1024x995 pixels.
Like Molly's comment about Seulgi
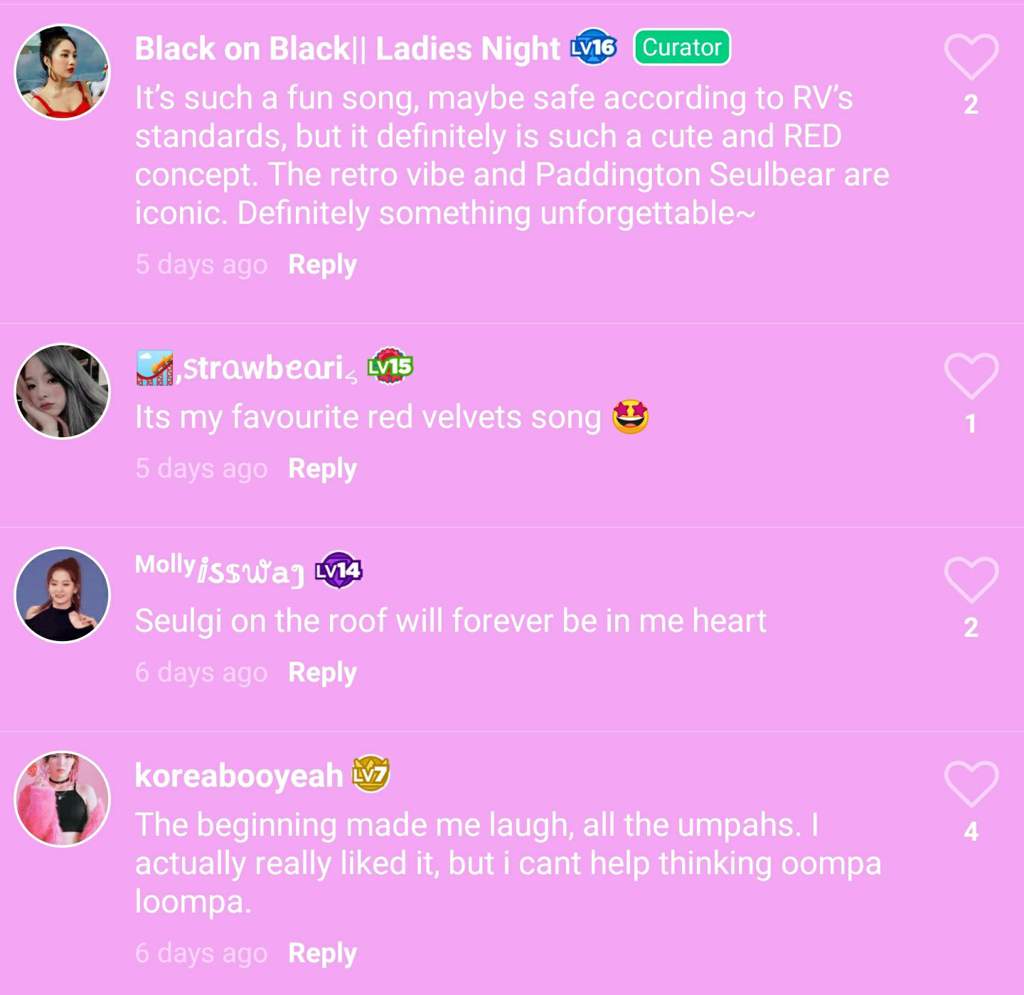pos(971,581)
